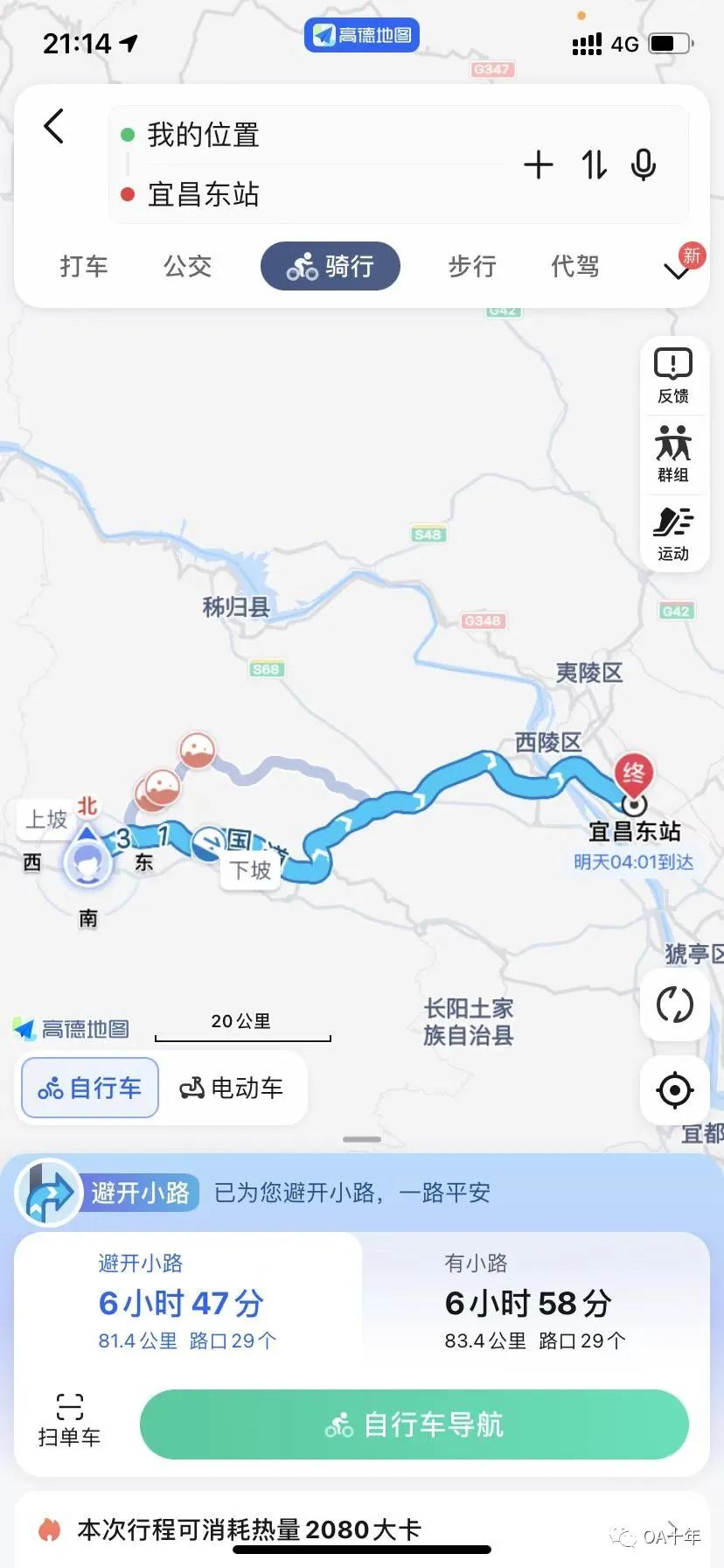Add a waypoint using the plus icon
The image size is (724, 1568).
[x=540, y=164]
